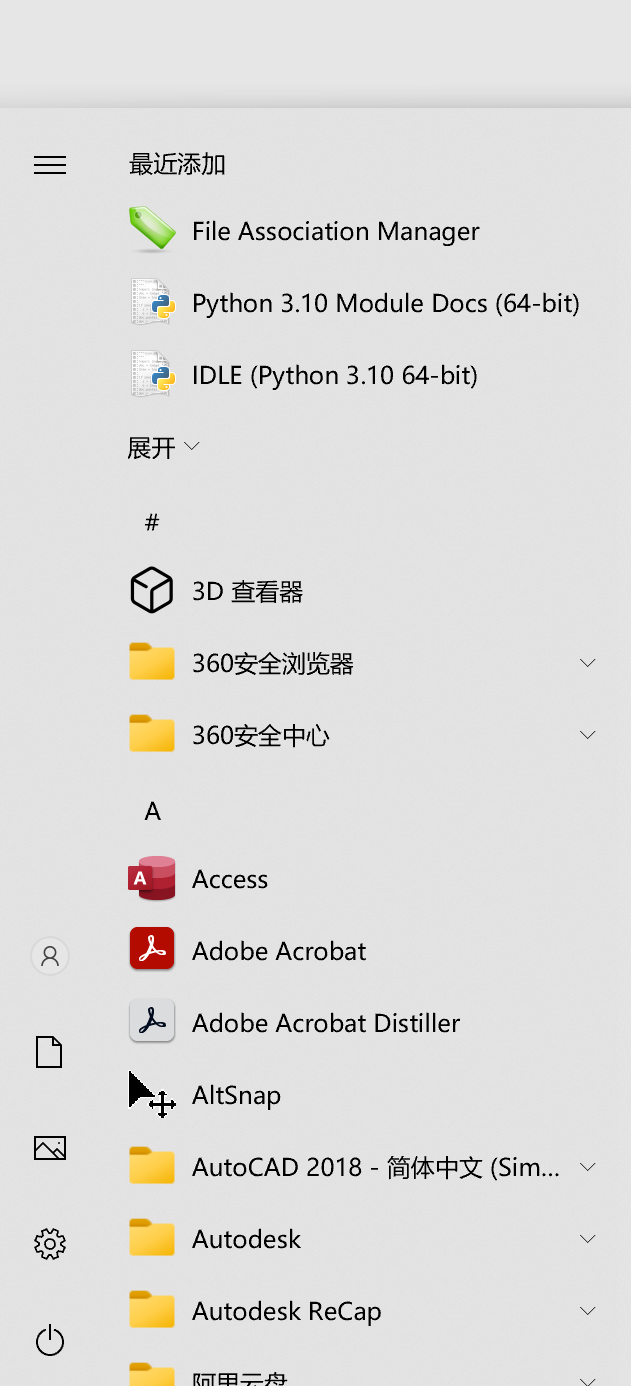This screenshot has height=1386, width=631.
Task: Start AltSnap
Action: pyautogui.click(x=366, y=1095)
